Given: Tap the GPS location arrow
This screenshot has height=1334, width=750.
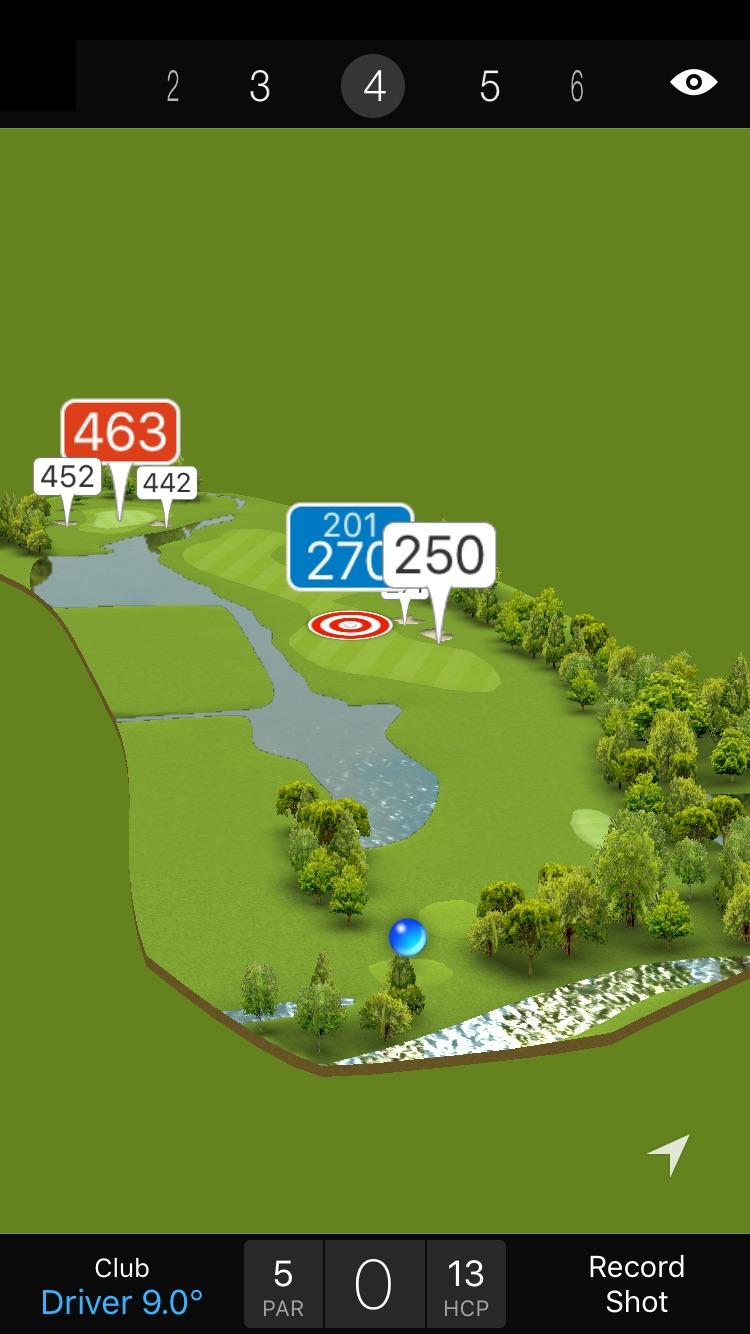Looking at the screenshot, I should pyautogui.click(x=669, y=1154).
